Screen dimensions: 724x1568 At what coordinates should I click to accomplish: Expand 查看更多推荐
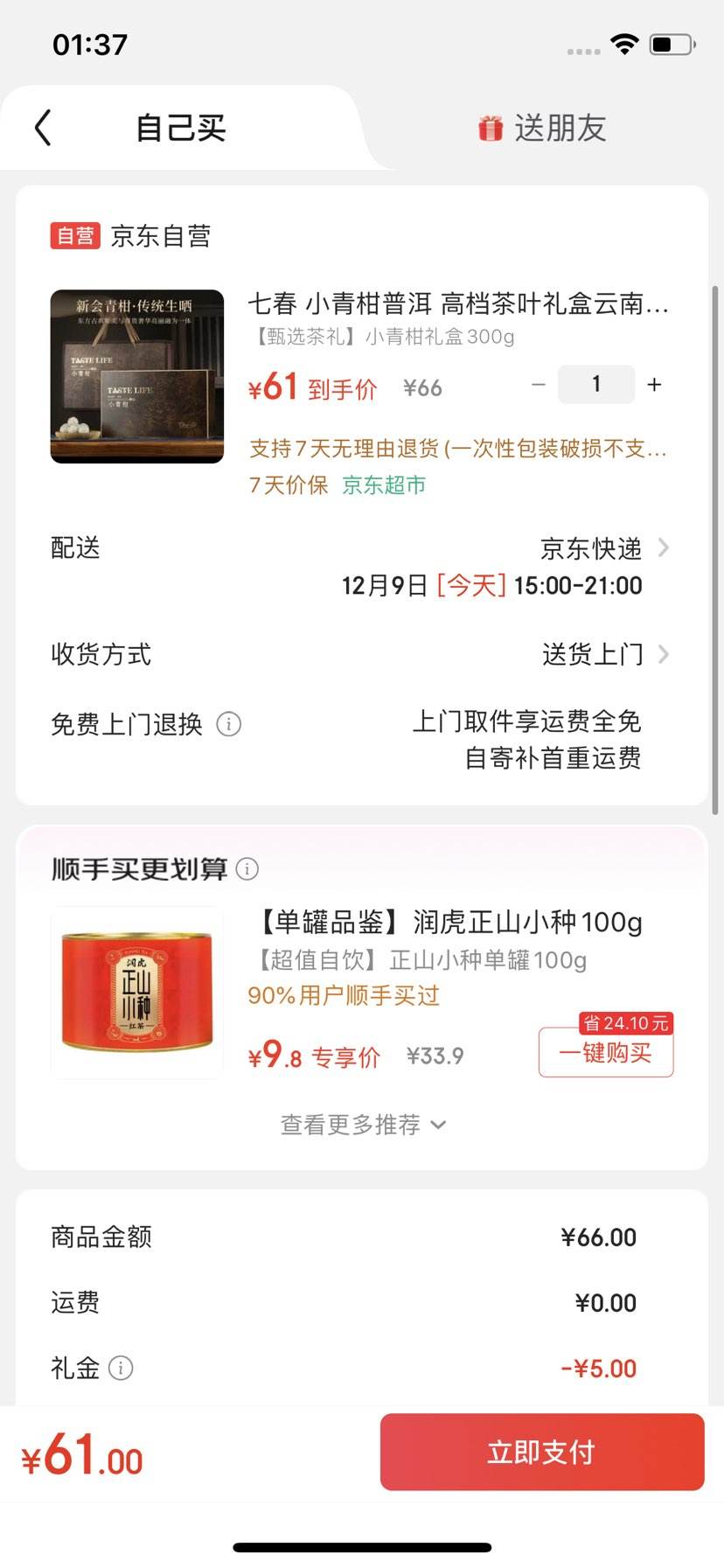[x=362, y=1125]
